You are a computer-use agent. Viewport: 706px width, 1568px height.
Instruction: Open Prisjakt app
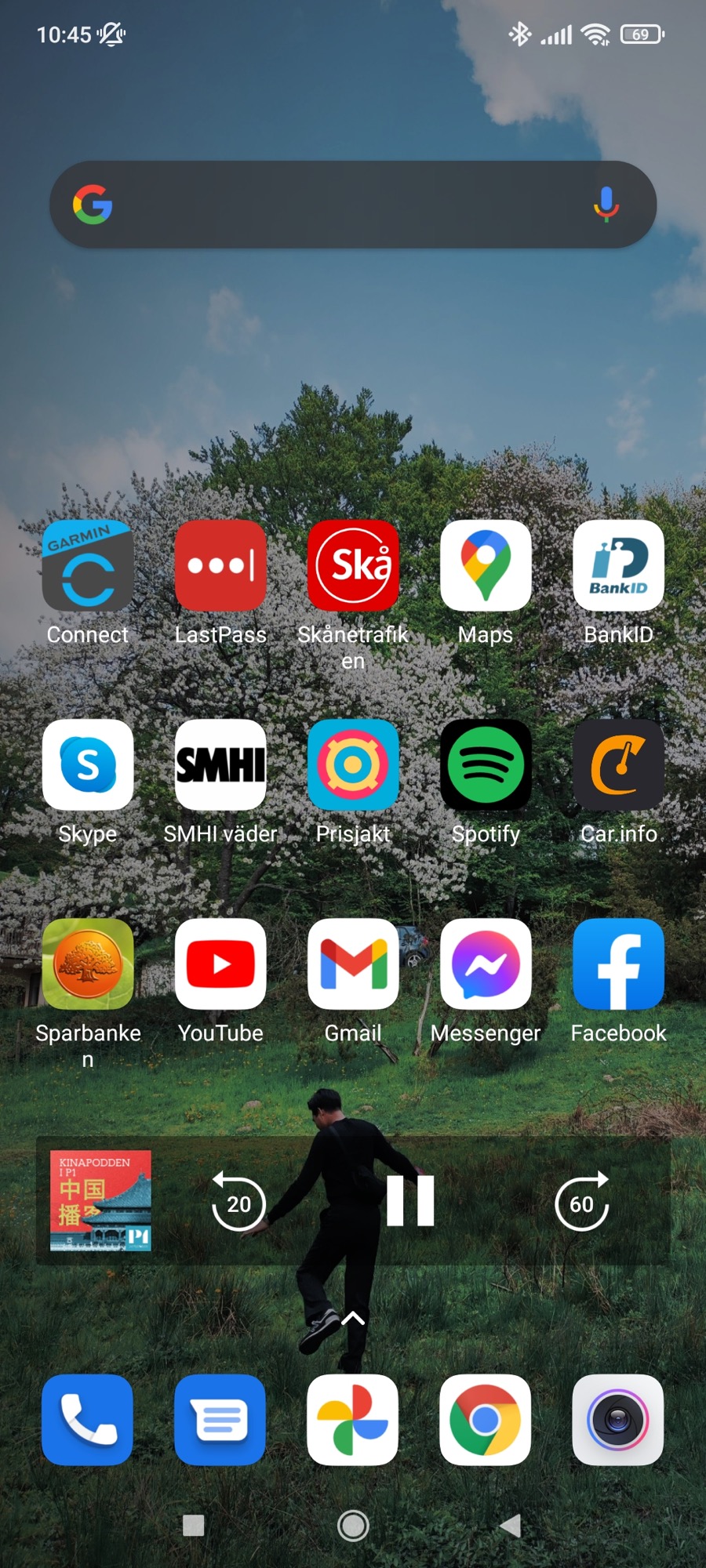(353, 765)
